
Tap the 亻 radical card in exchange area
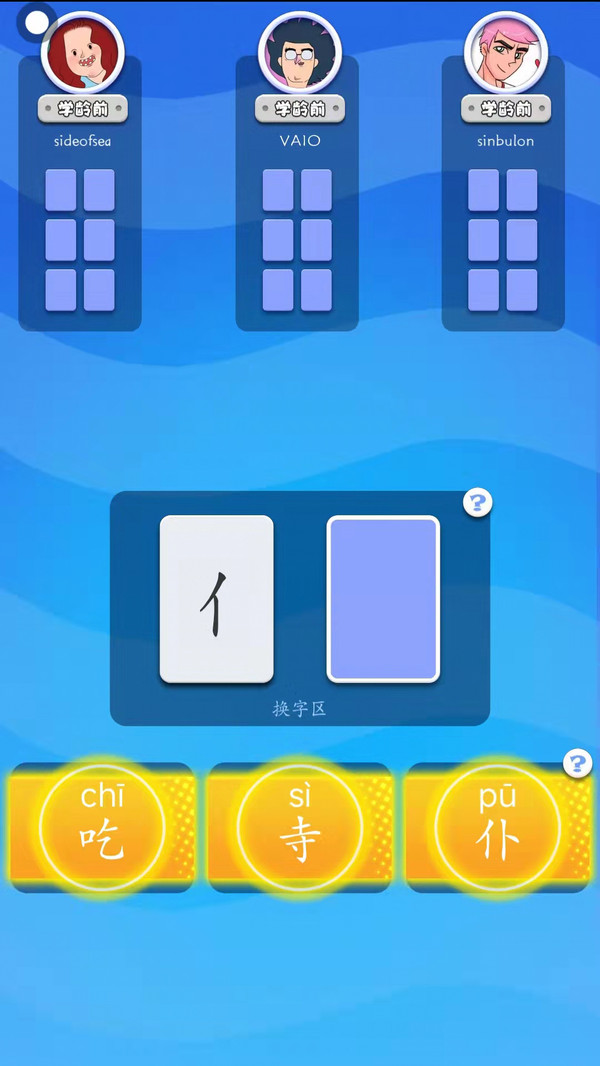216,599
